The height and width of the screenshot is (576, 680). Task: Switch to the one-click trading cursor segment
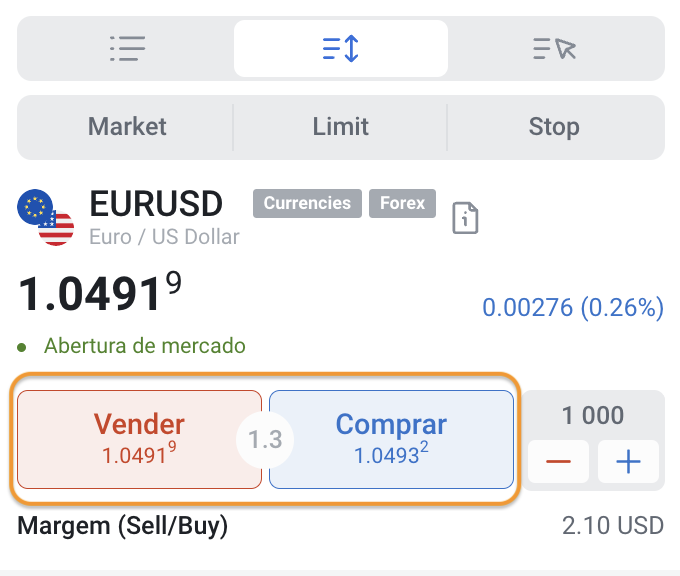coord(555,49)
